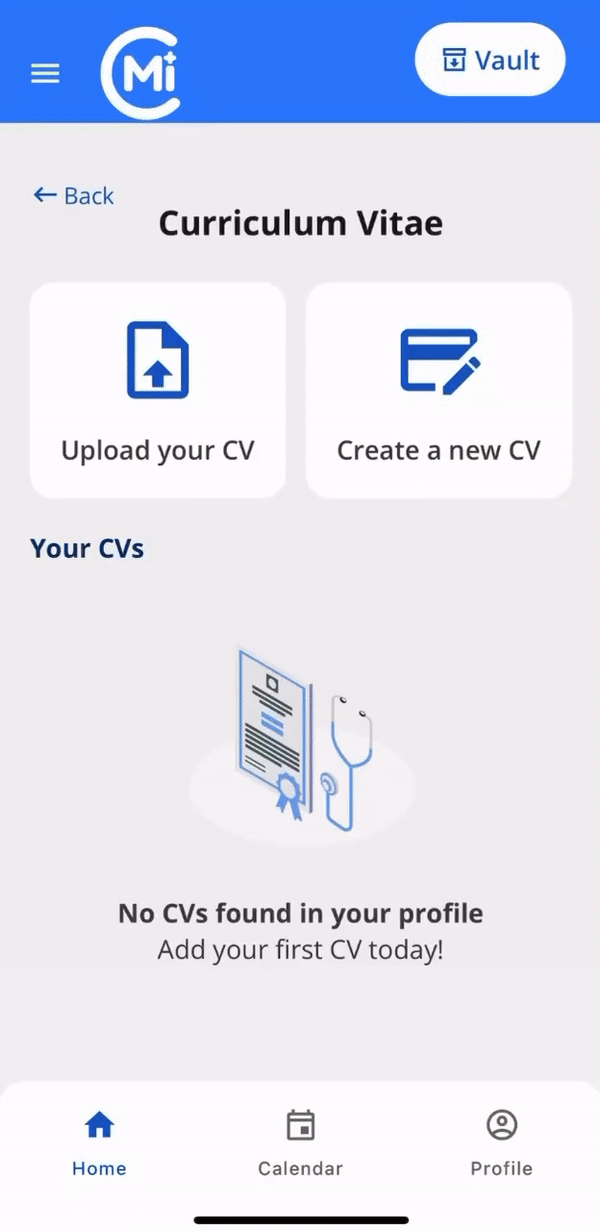Switch to the Home tab
The height and width of the screenshot is (1231, 600).
pyautogui.click(x=99, y=1143)
